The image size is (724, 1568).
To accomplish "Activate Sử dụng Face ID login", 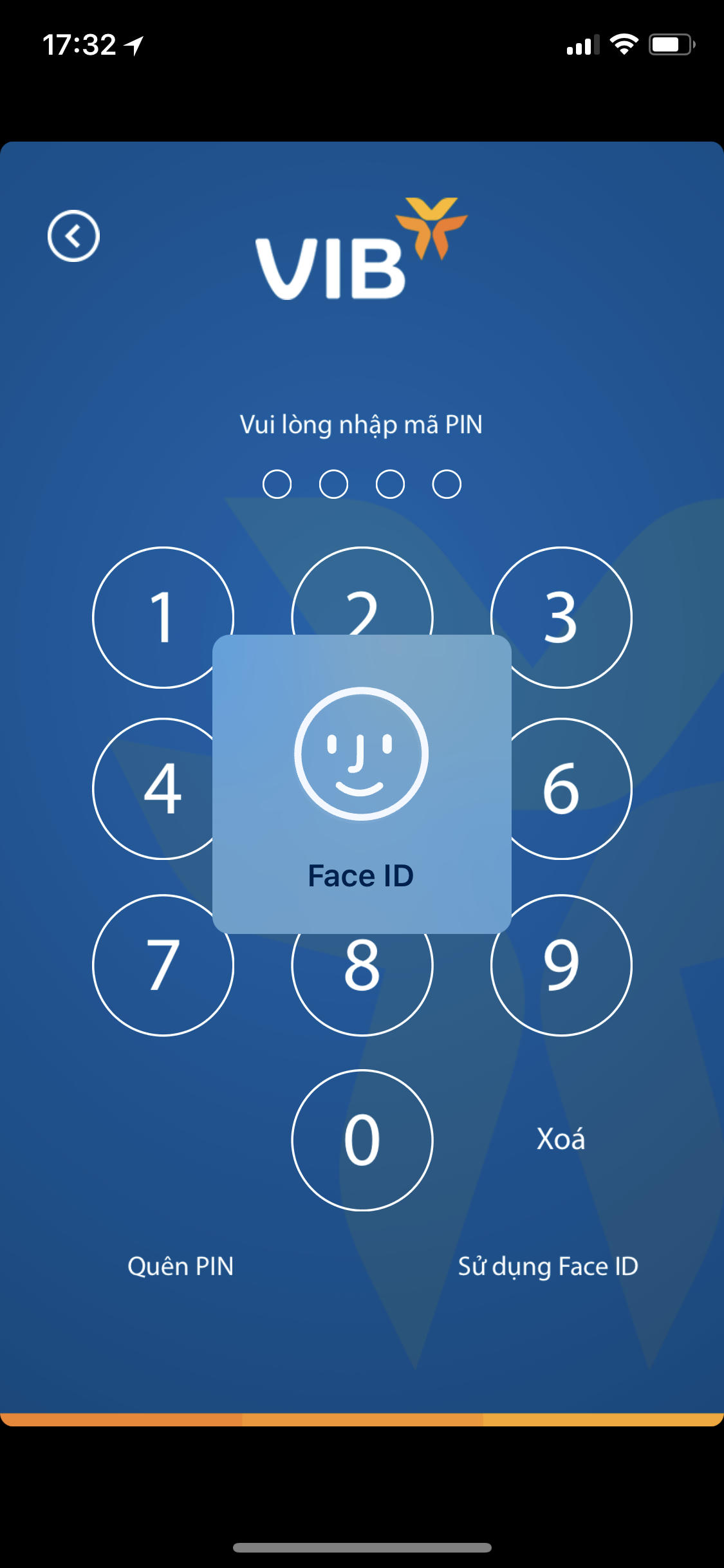I will click(548, 1266).
